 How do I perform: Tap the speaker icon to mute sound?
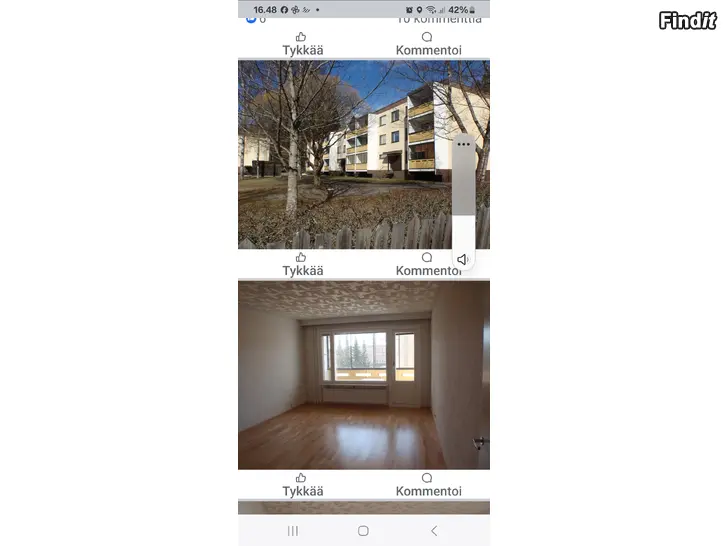[x=463, y=259]
